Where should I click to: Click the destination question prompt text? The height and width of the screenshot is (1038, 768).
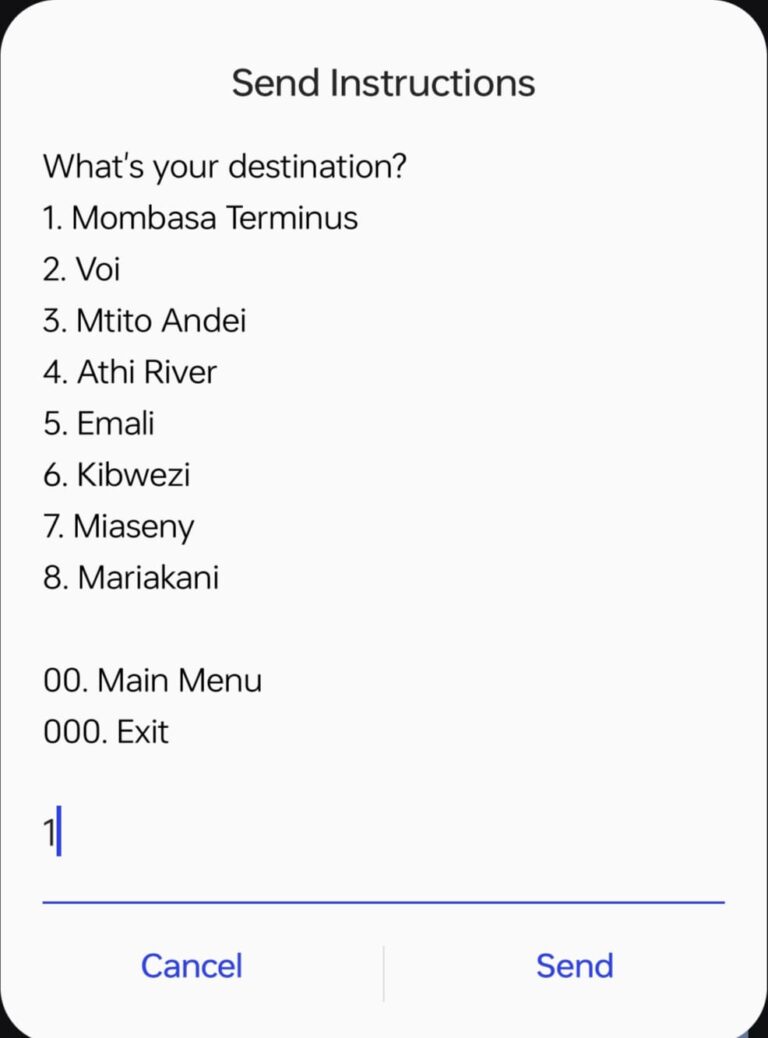(223, 167)
